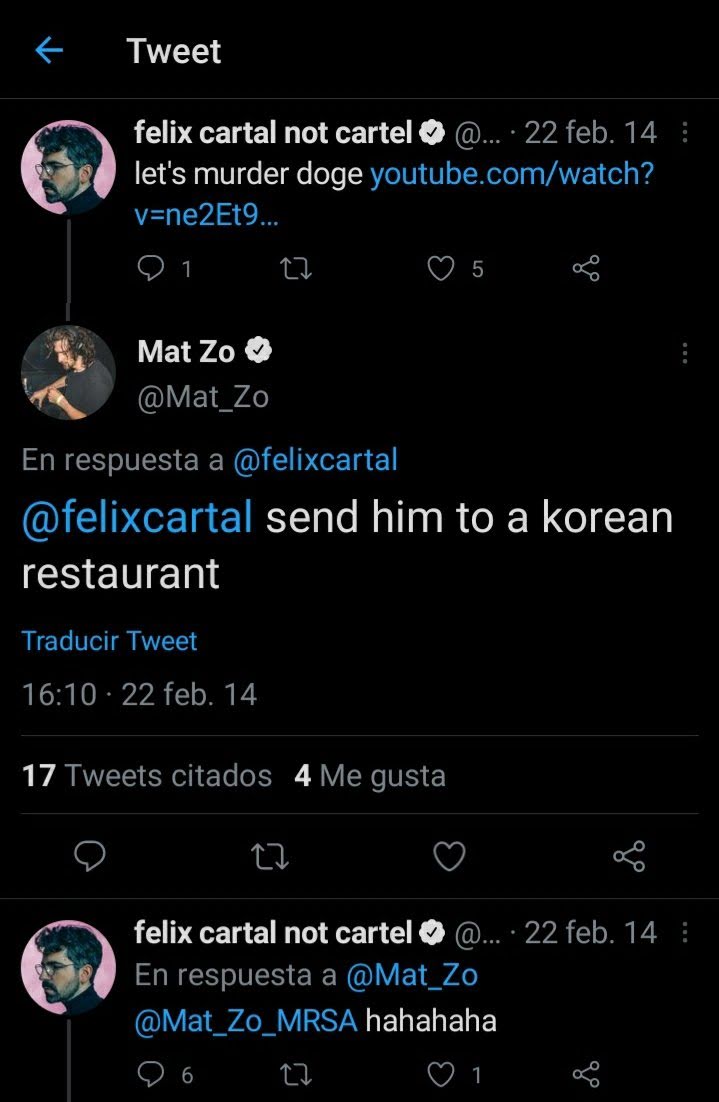This screenshot has height=1102, width=719.
Task: Open the YouTube link in the doge tweet
Action: 511,176
